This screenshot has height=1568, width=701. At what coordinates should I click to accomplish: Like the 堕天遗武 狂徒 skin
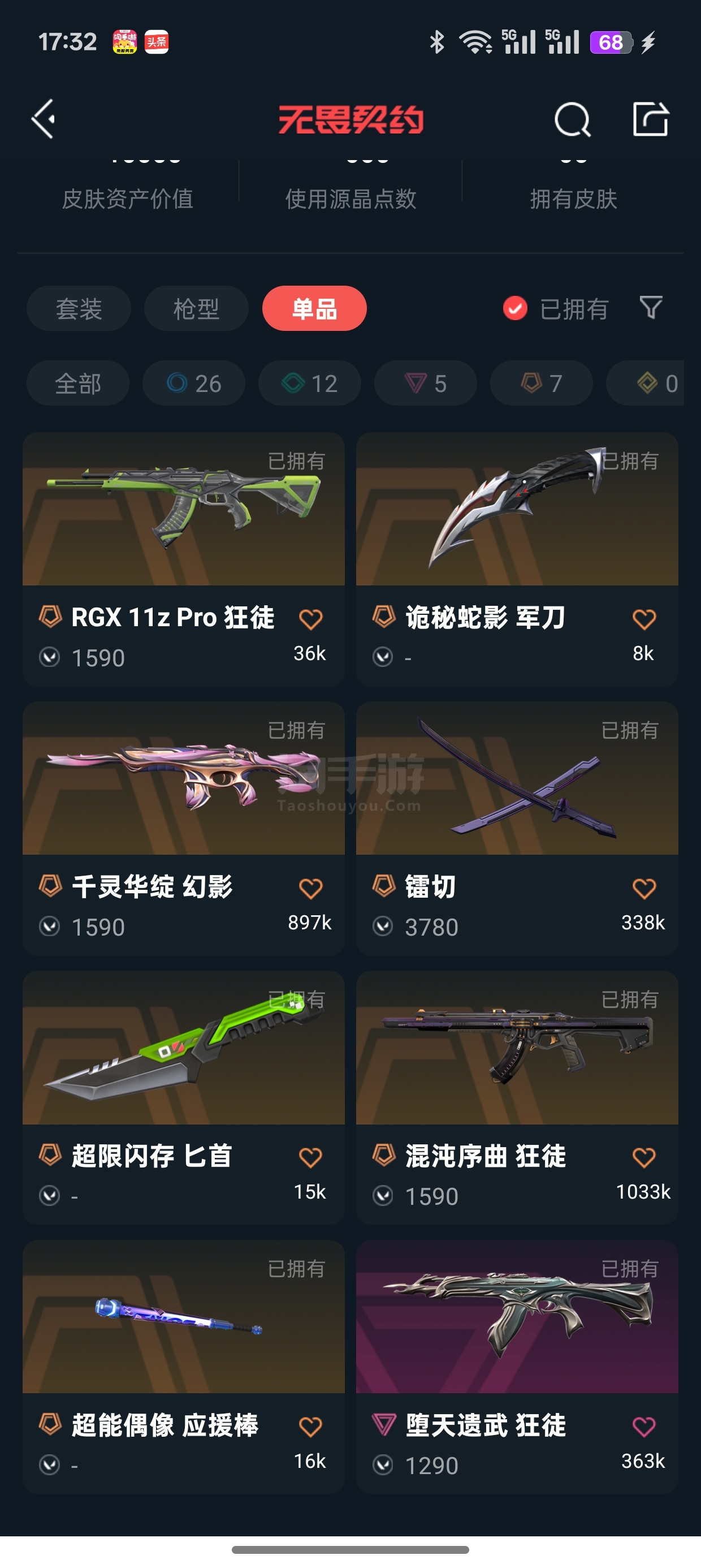coord(644,1427)
